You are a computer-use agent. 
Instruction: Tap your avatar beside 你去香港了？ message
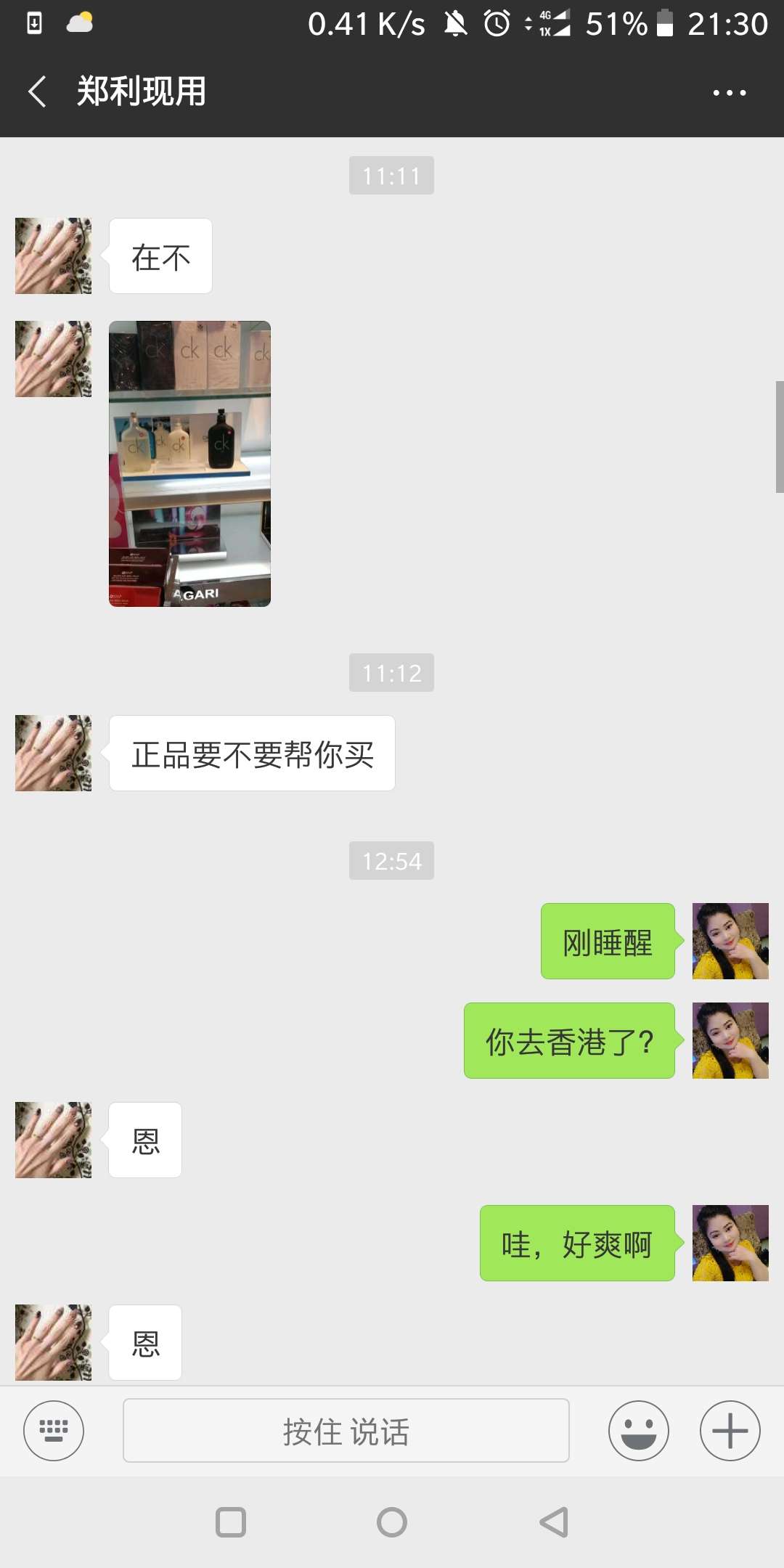coord(730,1042)
